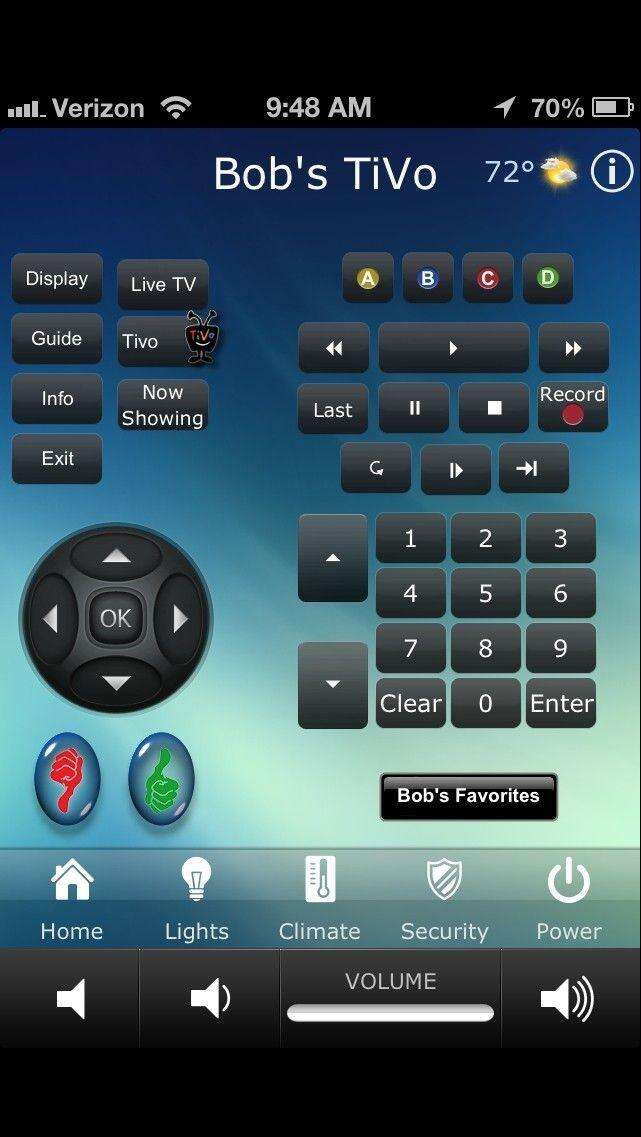Open the info icon beside the weather
The image size is (641, 1137).
point(612,173)
